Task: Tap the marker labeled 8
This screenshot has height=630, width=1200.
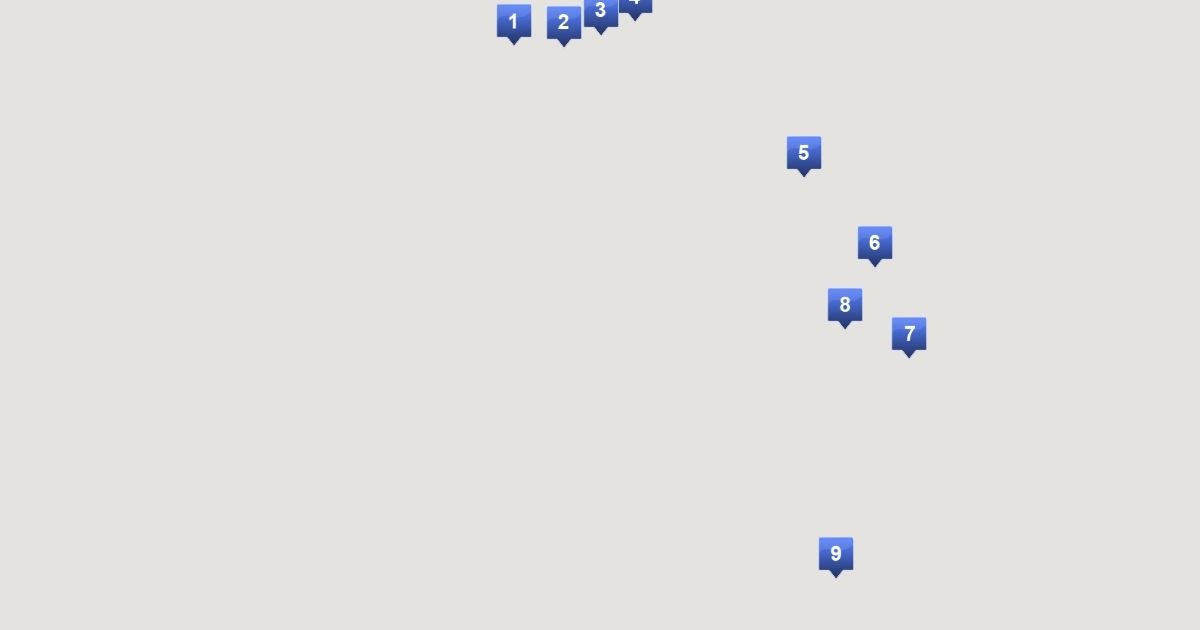Action: [x=845, y=306]
